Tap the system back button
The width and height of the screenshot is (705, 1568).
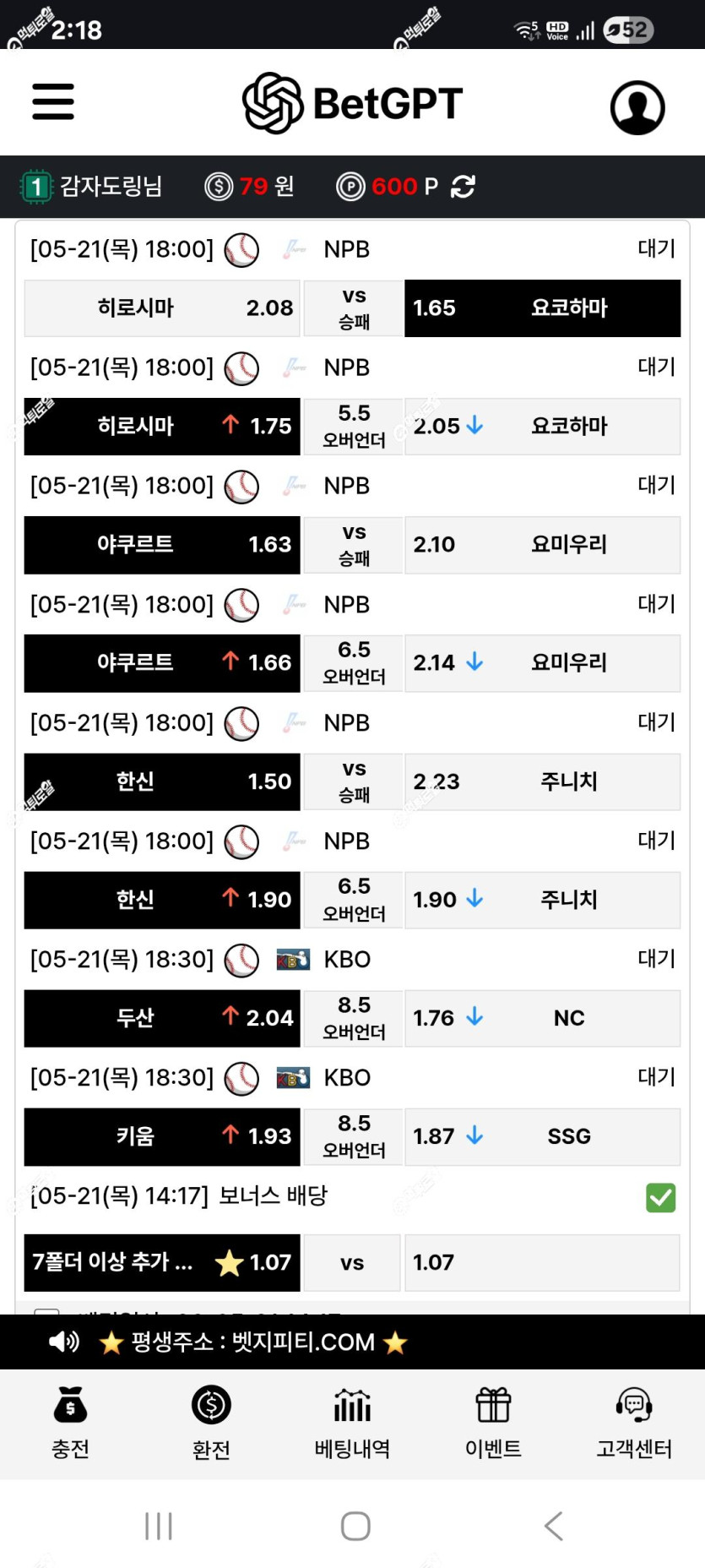pos(553,1526)
